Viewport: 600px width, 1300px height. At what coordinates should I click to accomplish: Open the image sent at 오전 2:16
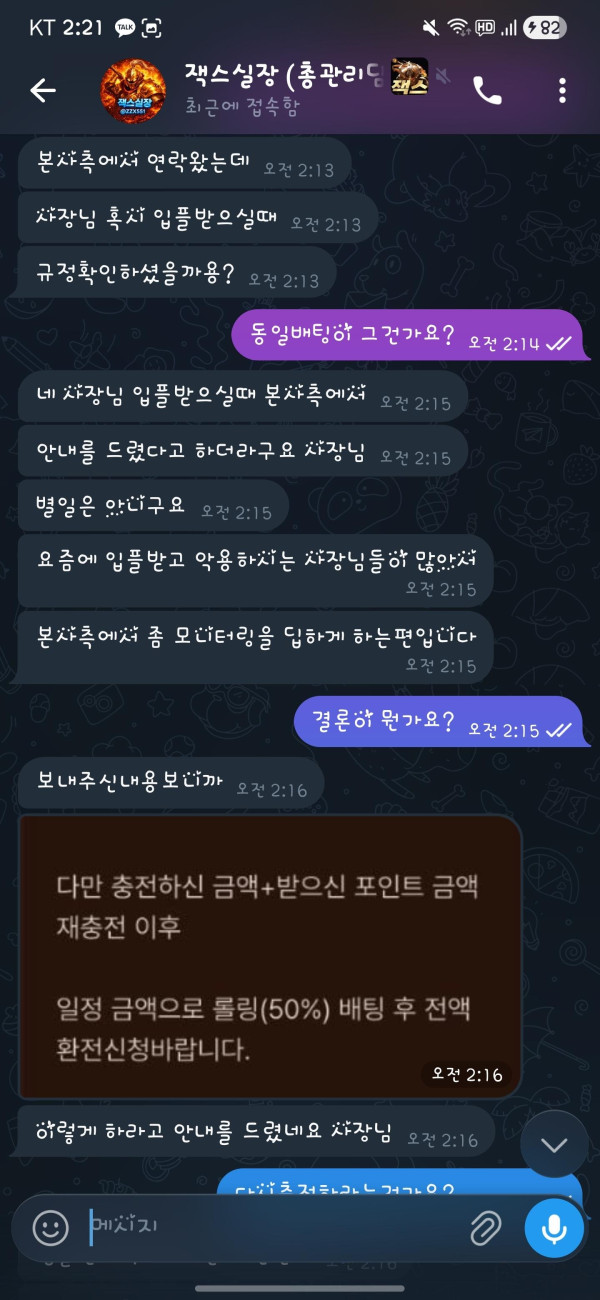pos(270,955)
